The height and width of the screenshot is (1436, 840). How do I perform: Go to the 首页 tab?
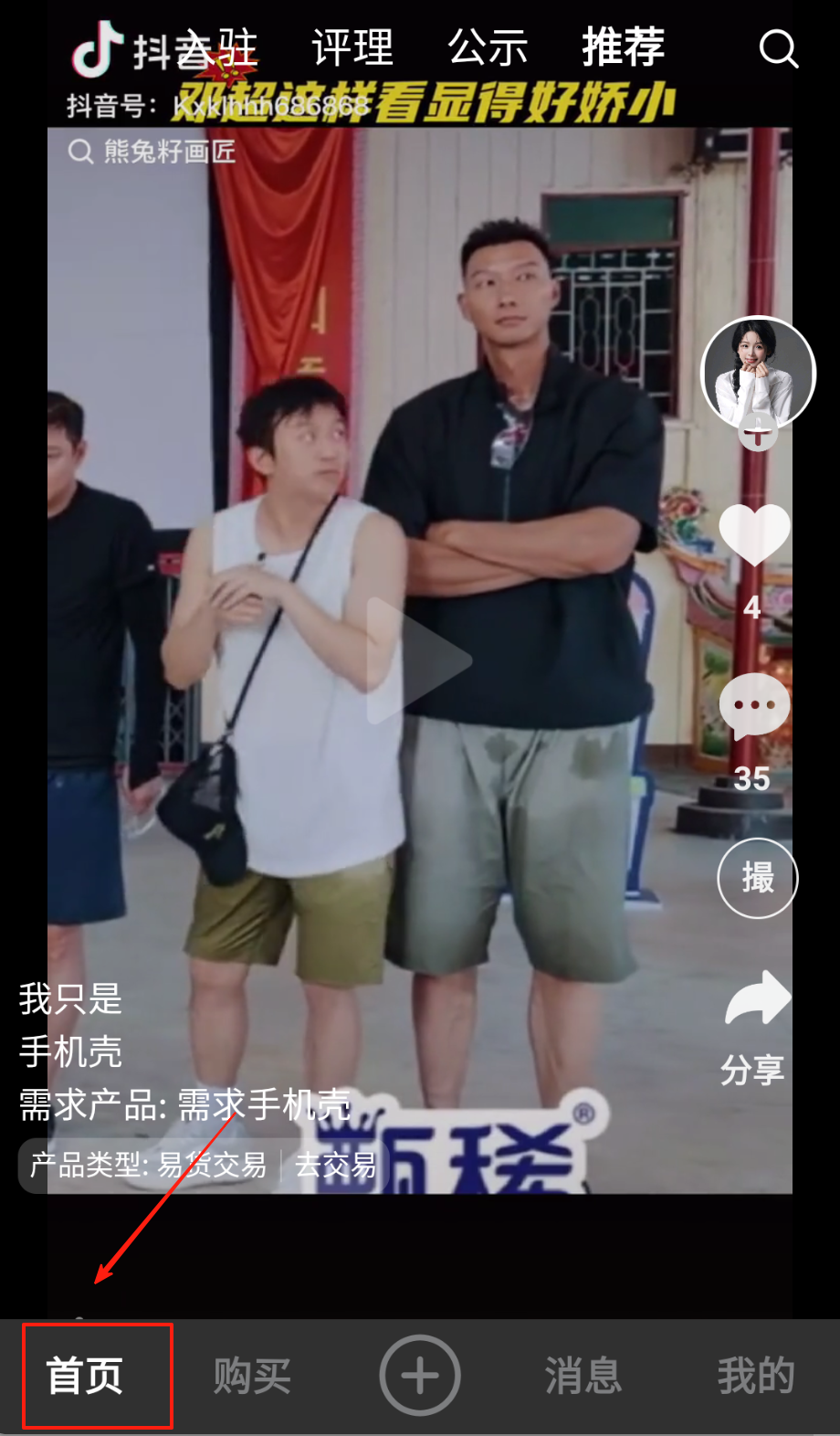(85, 1376)
